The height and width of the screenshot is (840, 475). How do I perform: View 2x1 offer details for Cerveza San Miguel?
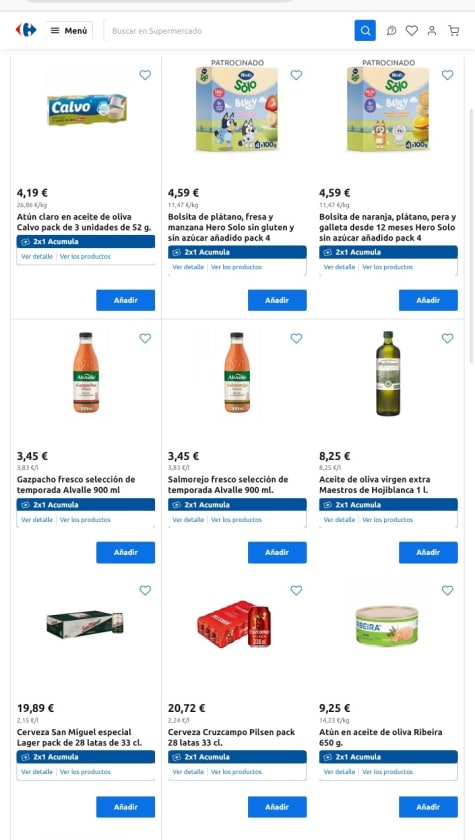tap(37, 772)
